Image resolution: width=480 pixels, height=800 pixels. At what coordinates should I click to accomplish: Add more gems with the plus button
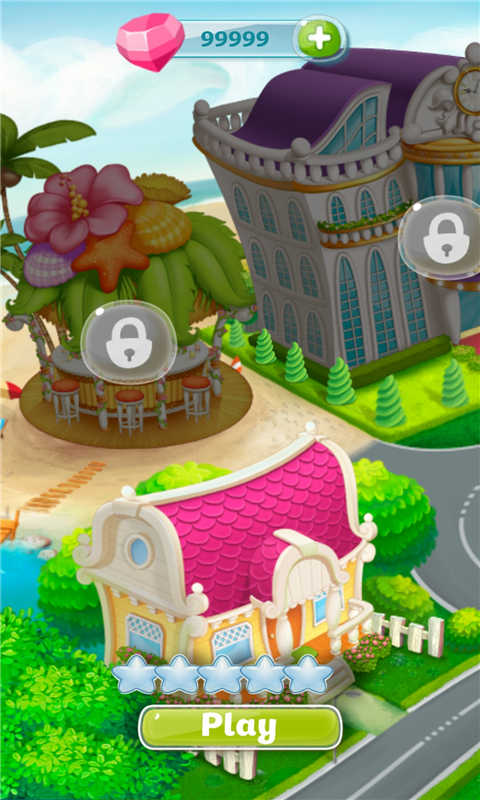pos(319,39)
